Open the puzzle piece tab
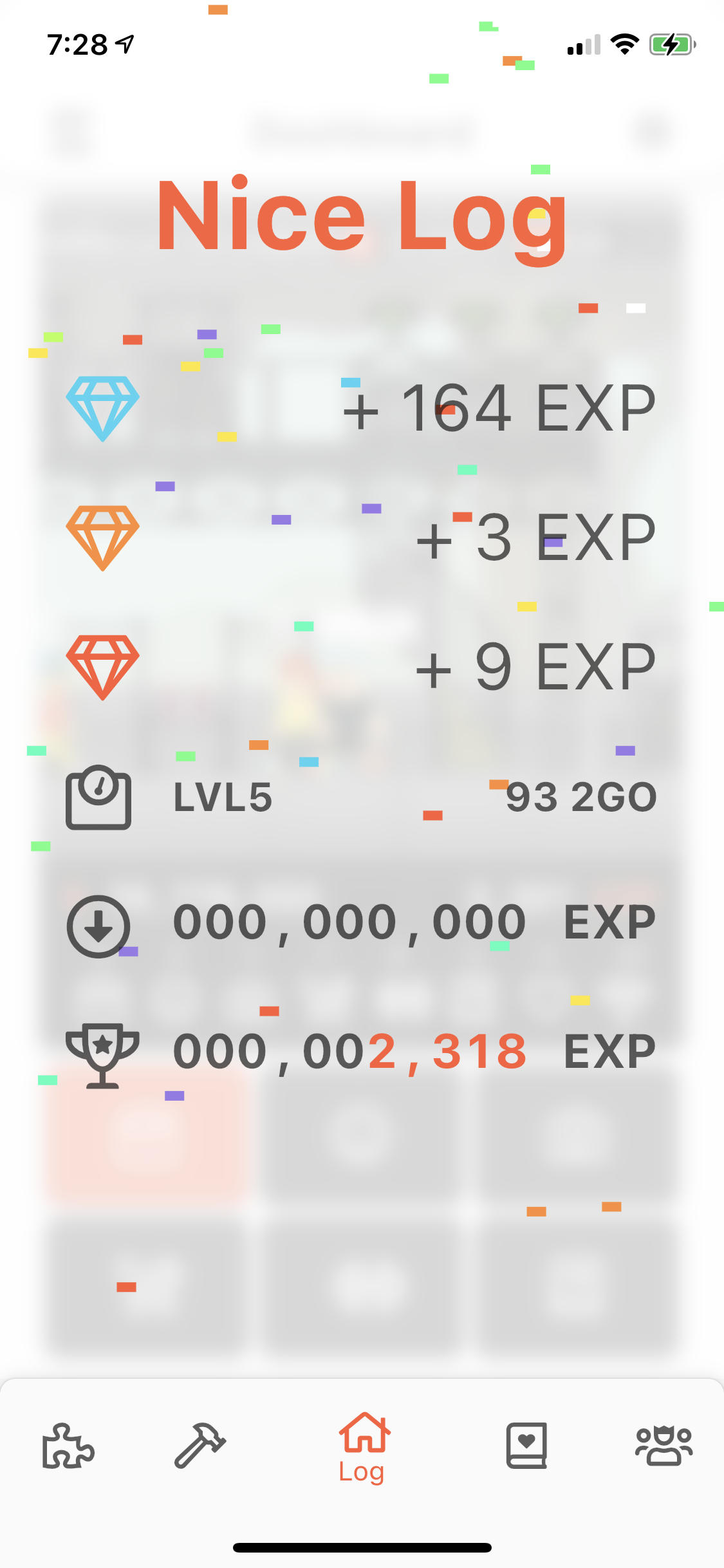Screen dimensions: 724x1568 [x=68, y=1446]
